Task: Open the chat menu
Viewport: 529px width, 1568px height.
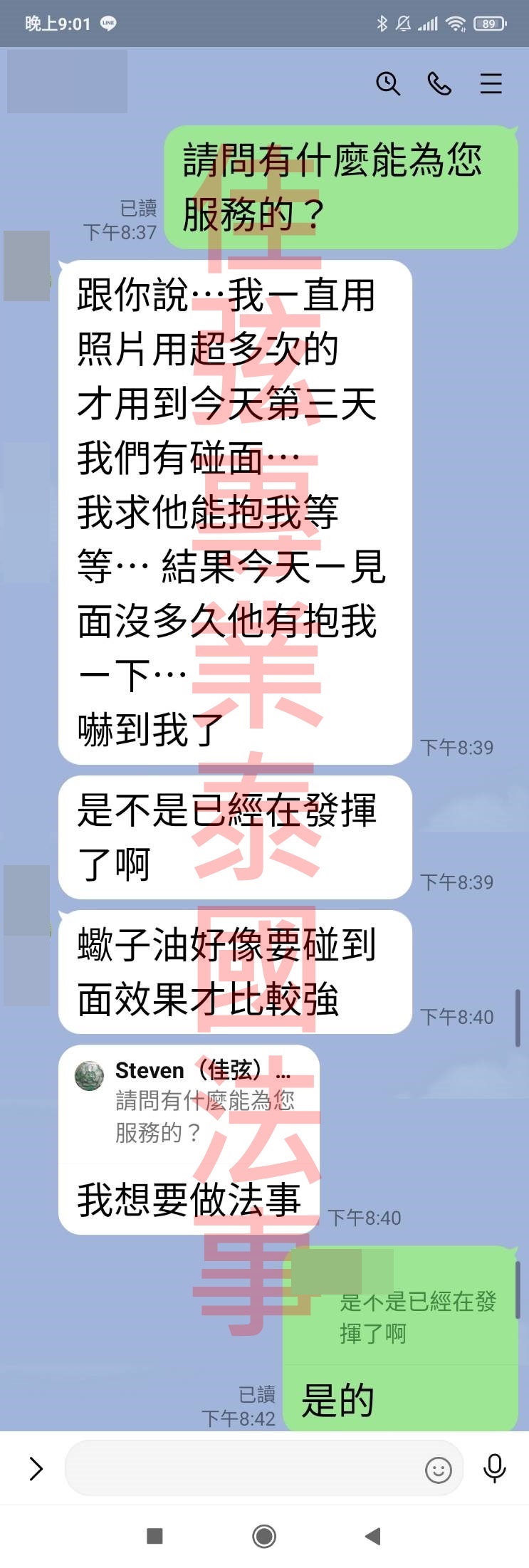Action: click(x=491, y=84)
